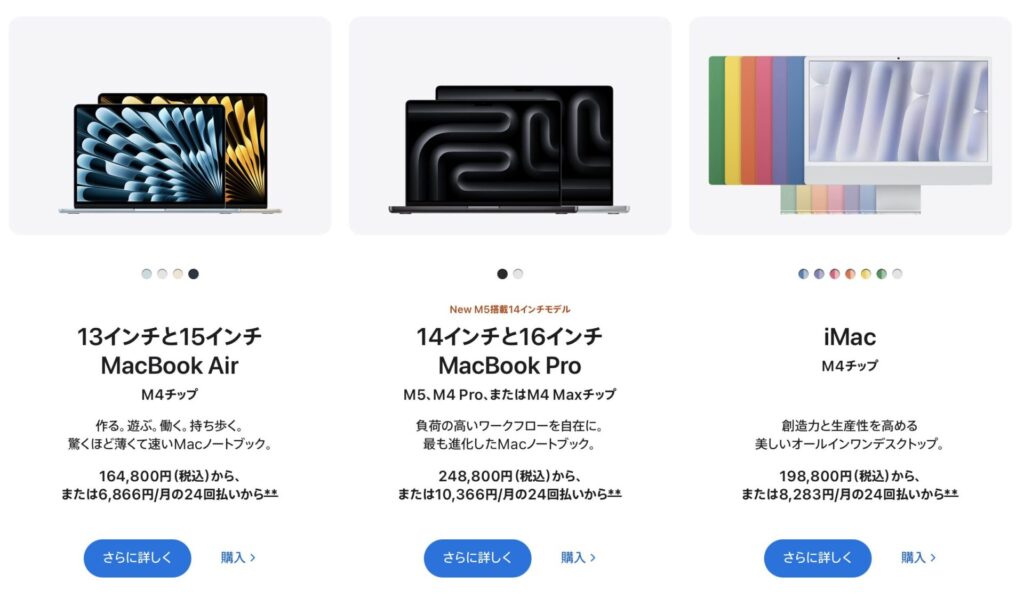This screenshot has height=607, width=1024.
Task: Tap さらに詳しく under iMac
Action: point(817,558)
